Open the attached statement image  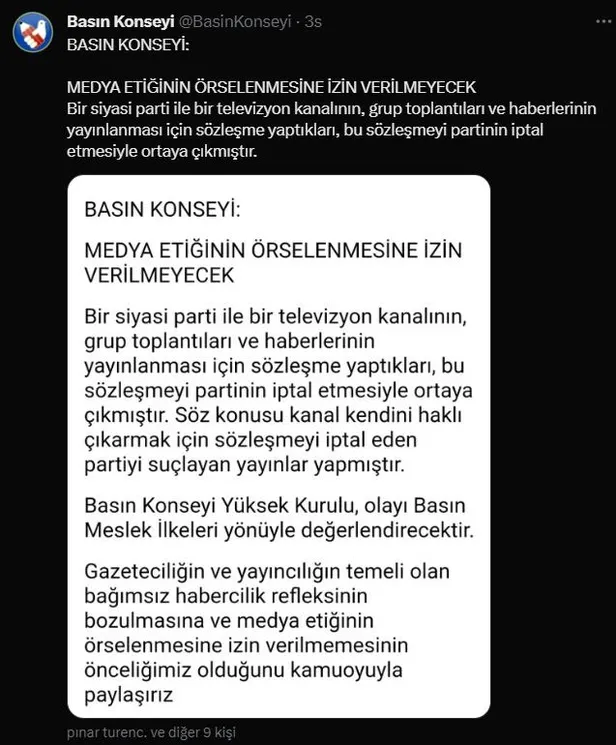(x=279, y=445)
